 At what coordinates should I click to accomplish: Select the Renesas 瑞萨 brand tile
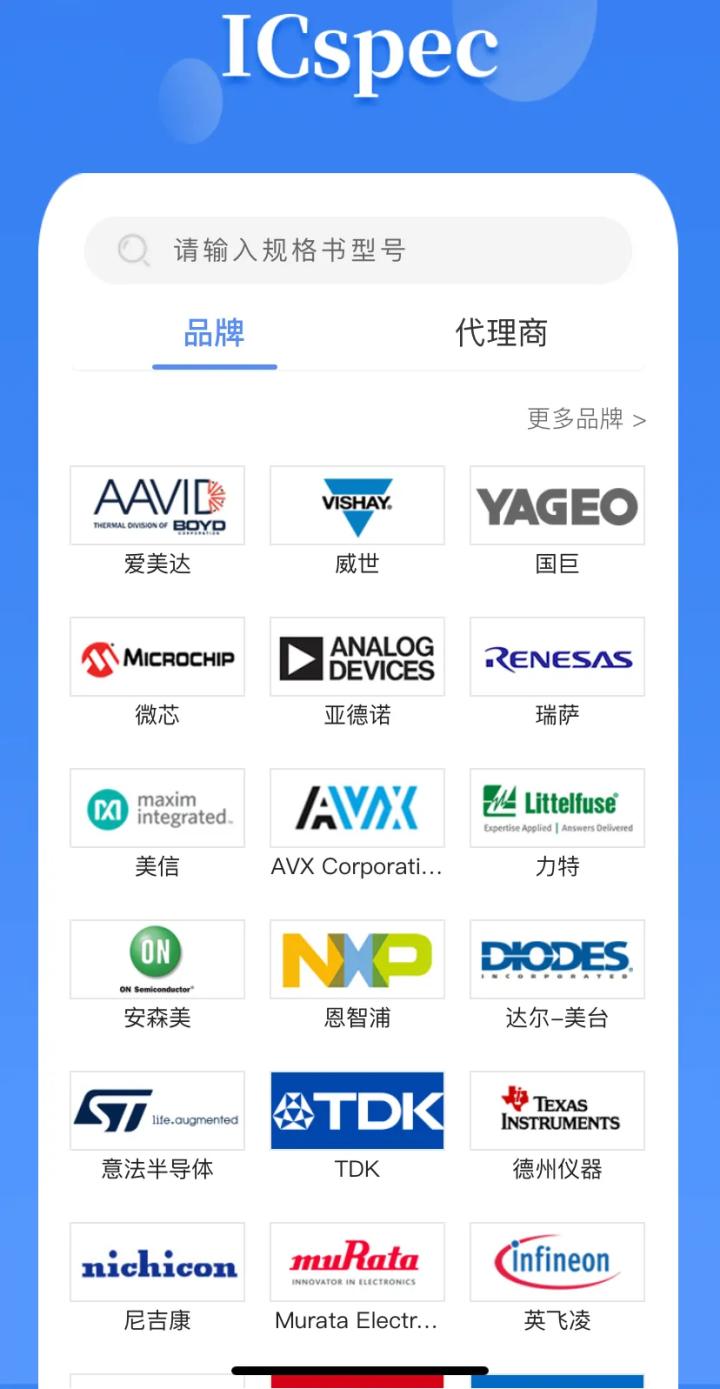pyautogui.click(x=557, y=657)
